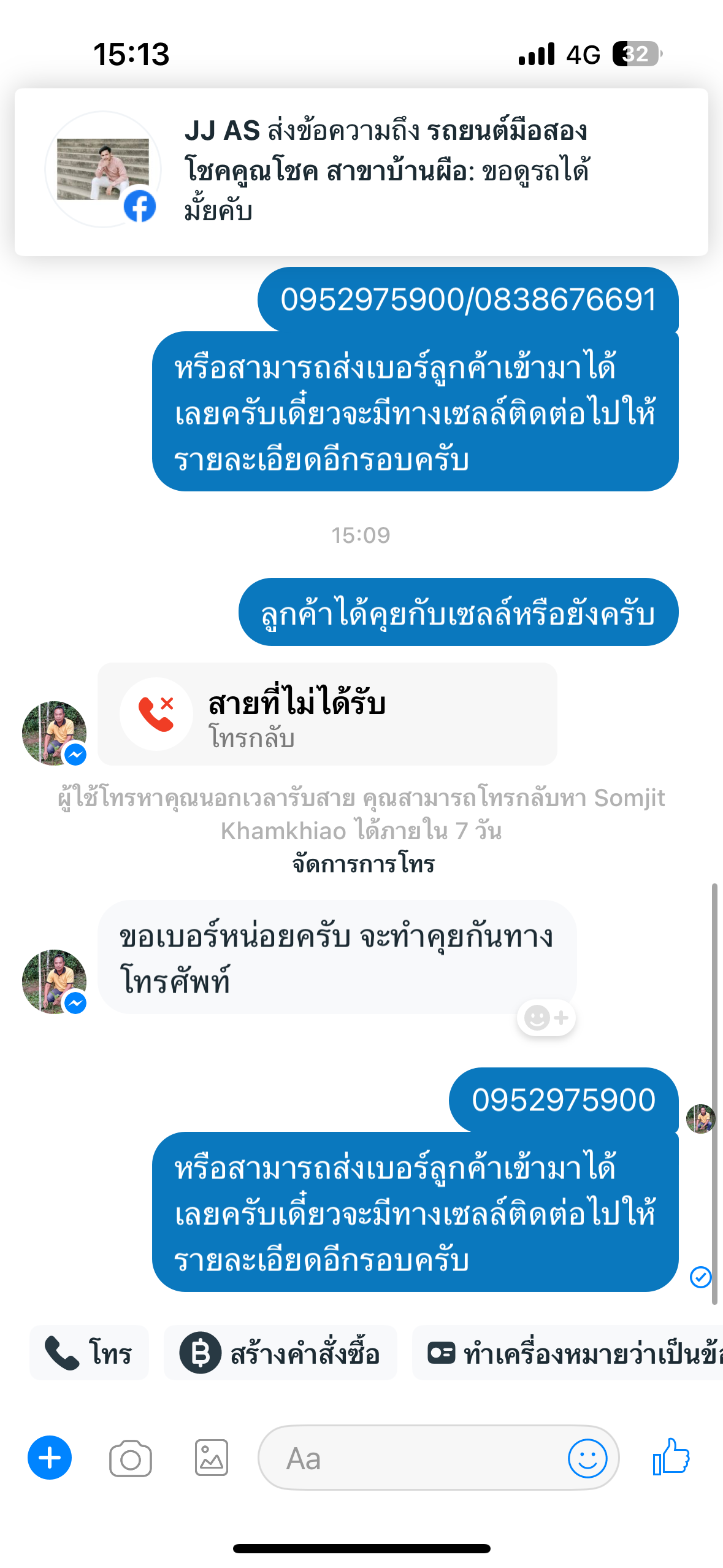Send a thumbs-up like
The image size is (723, 1568).
click(671, 1456)
